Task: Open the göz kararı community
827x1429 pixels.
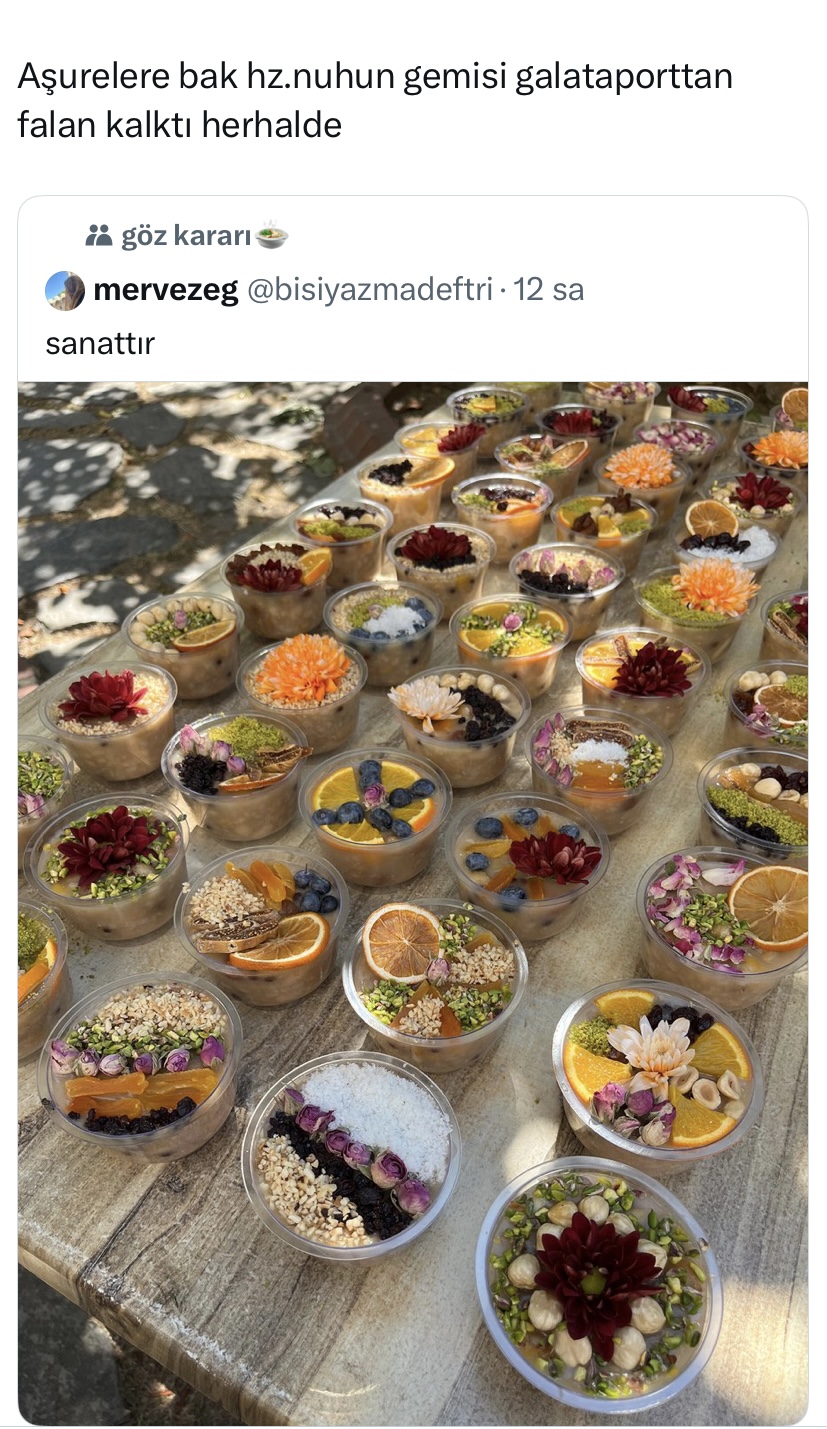Action: point(186,236)
